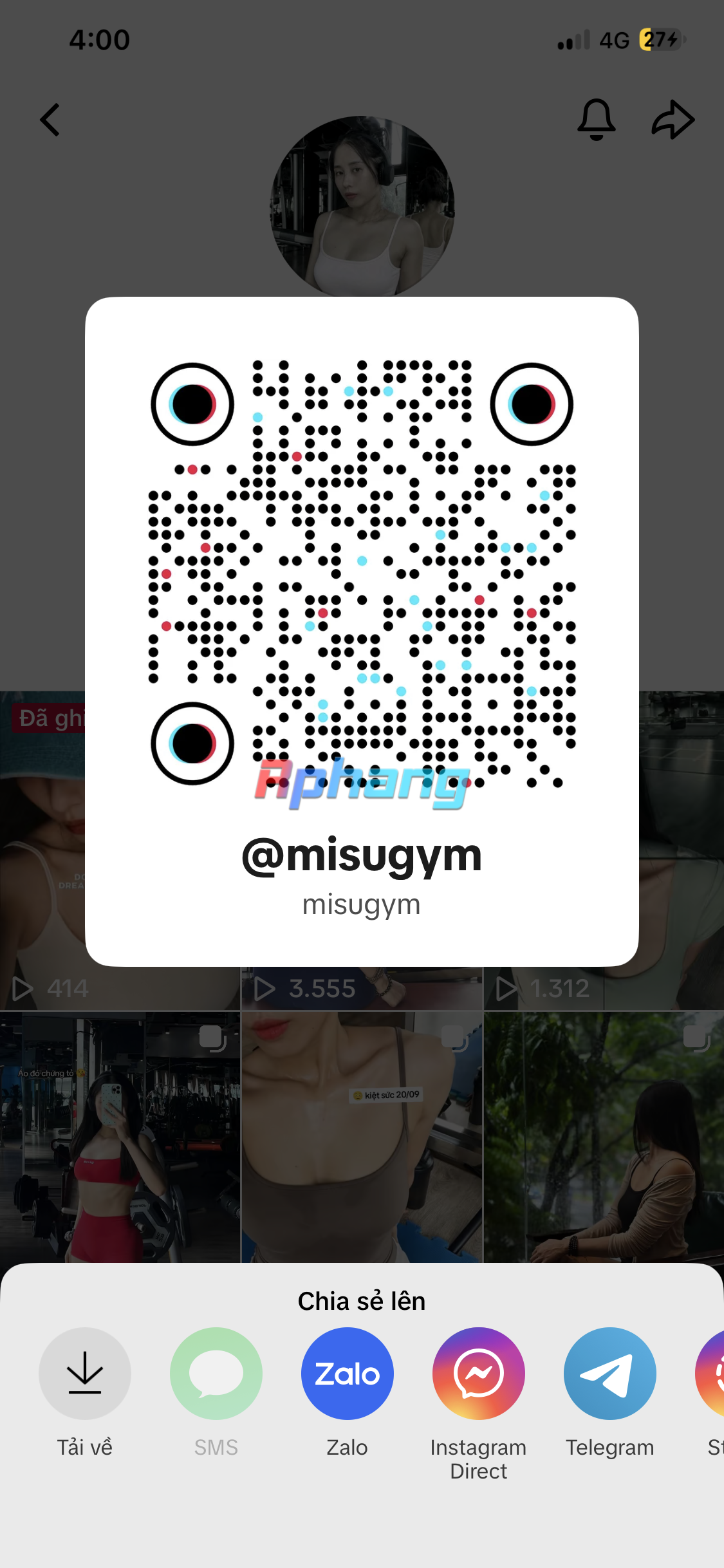This screenshot has height=1568, width=724.
Task: Open the video with 1.312 views
Action: point(604,988)
